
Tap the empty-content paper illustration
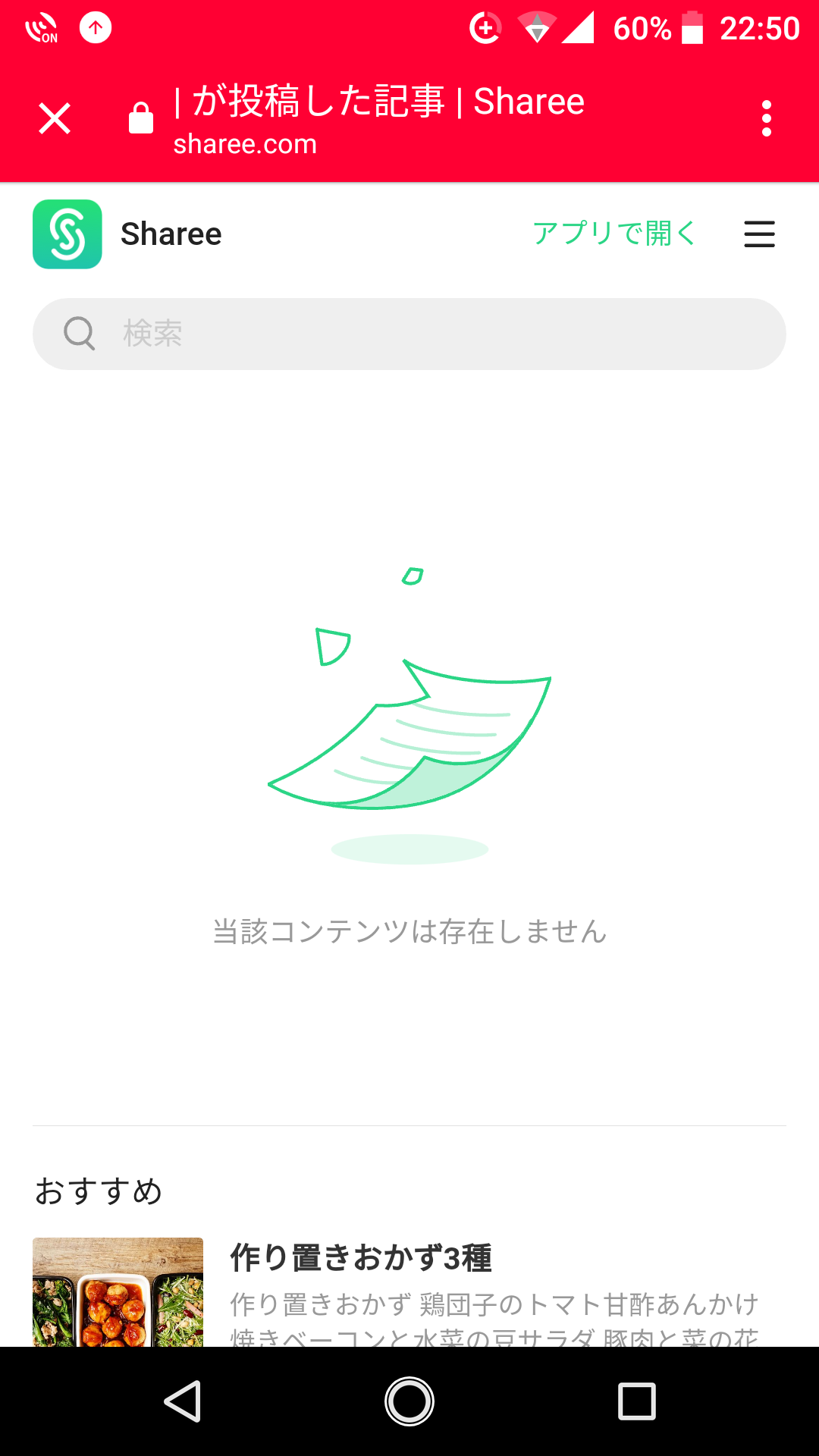[x=409, y=728]
